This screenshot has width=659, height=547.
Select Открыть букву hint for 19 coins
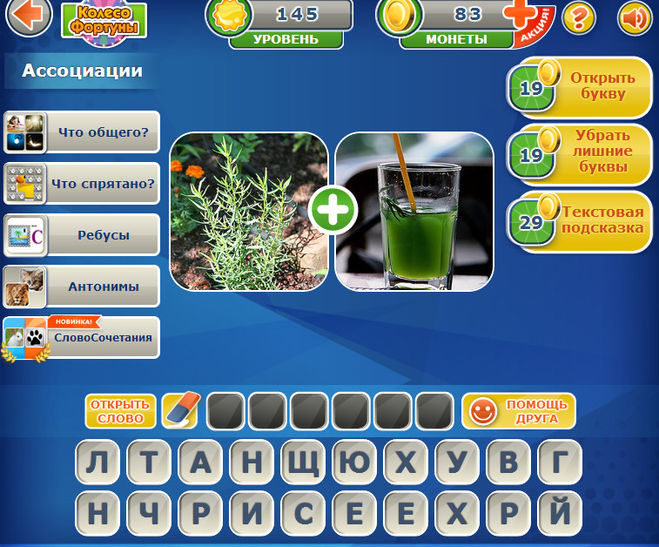[x=580, y=86]
